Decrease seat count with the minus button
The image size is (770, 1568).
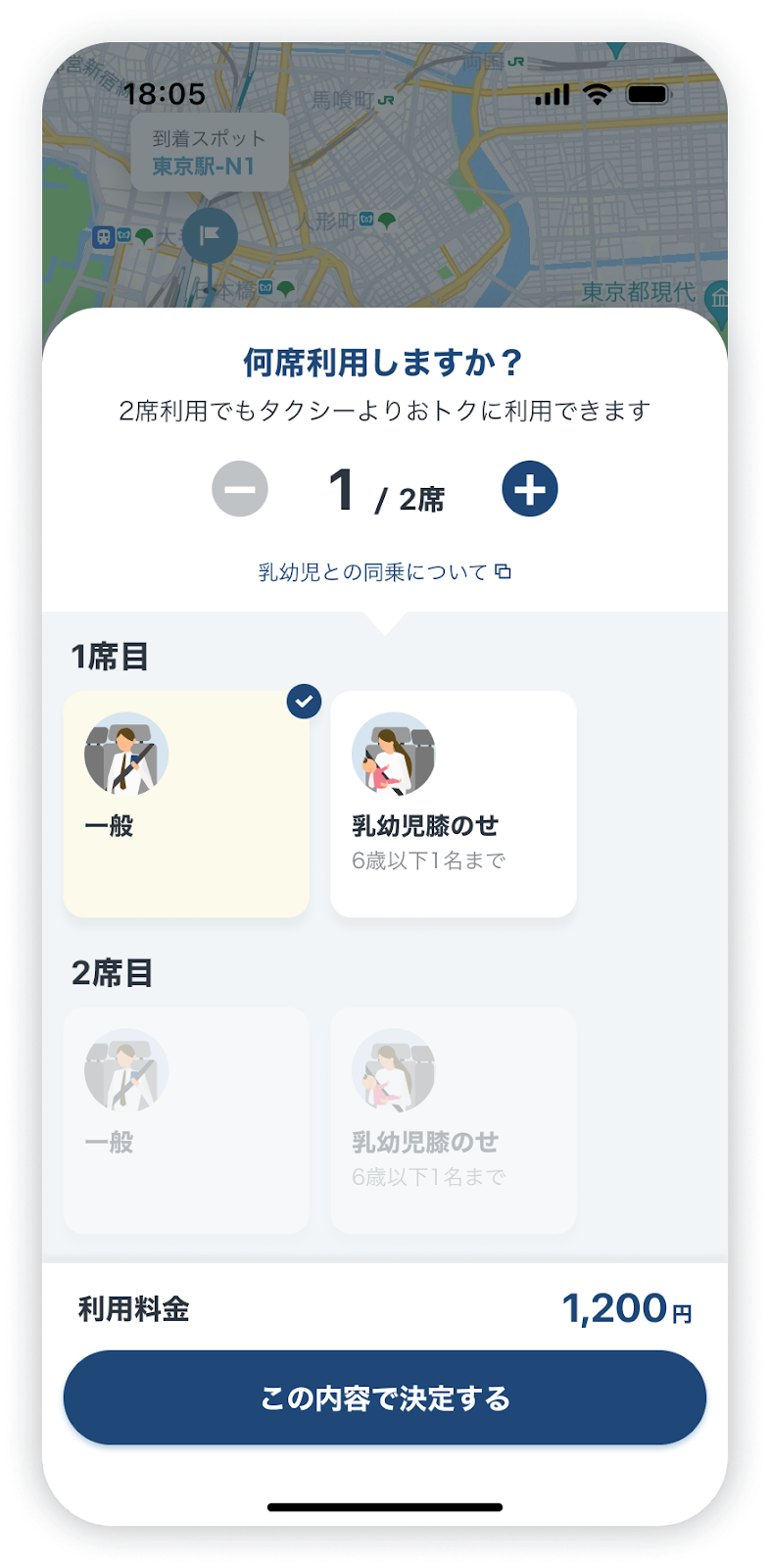pos(240,489)
